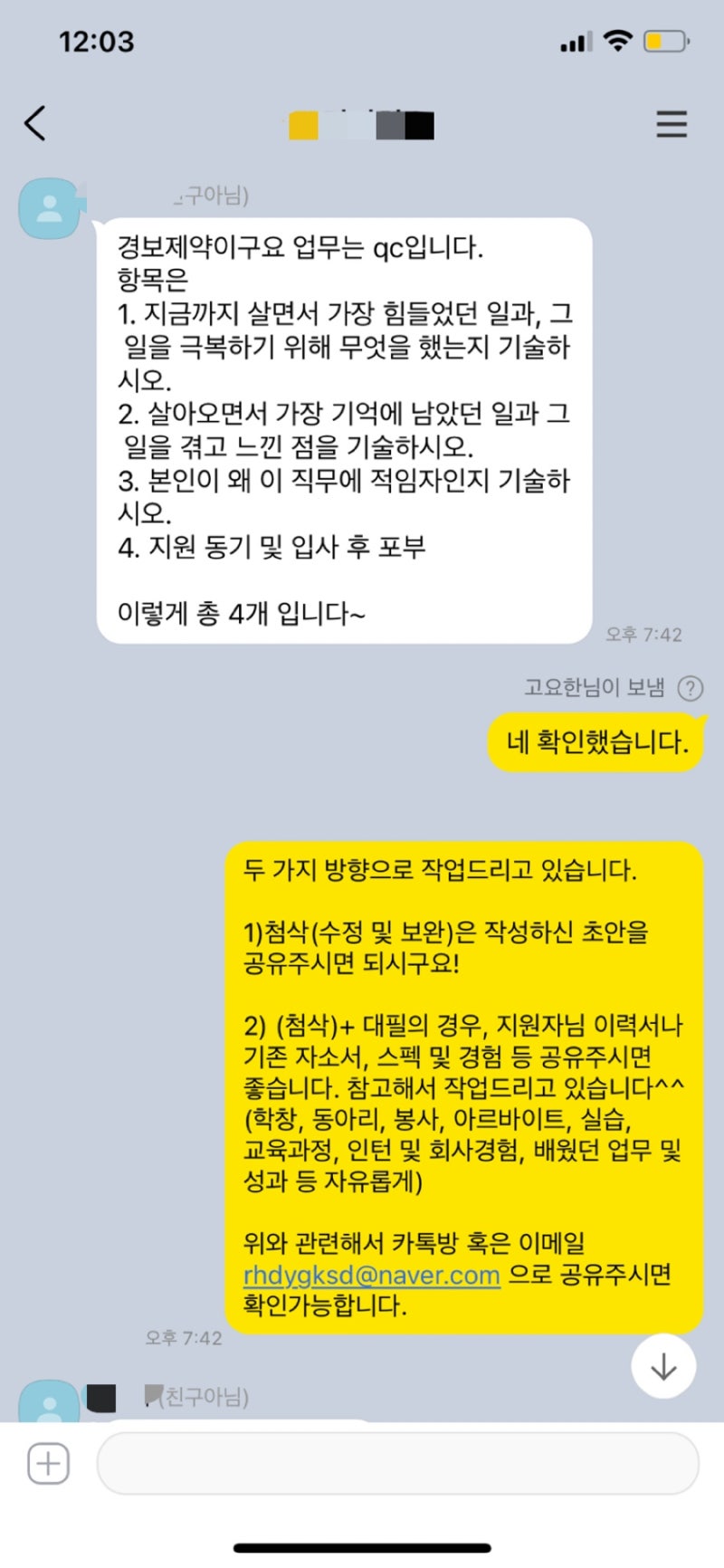Jump to the latest message arrow
724x1568 pixels.
[663, 1366]
